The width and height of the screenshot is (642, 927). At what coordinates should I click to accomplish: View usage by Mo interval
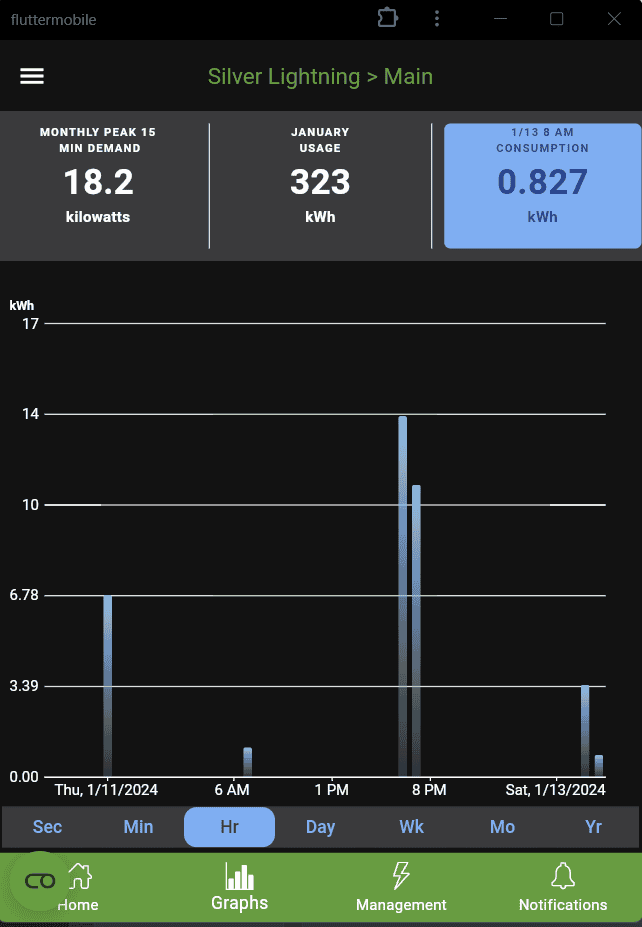(502, 827)
